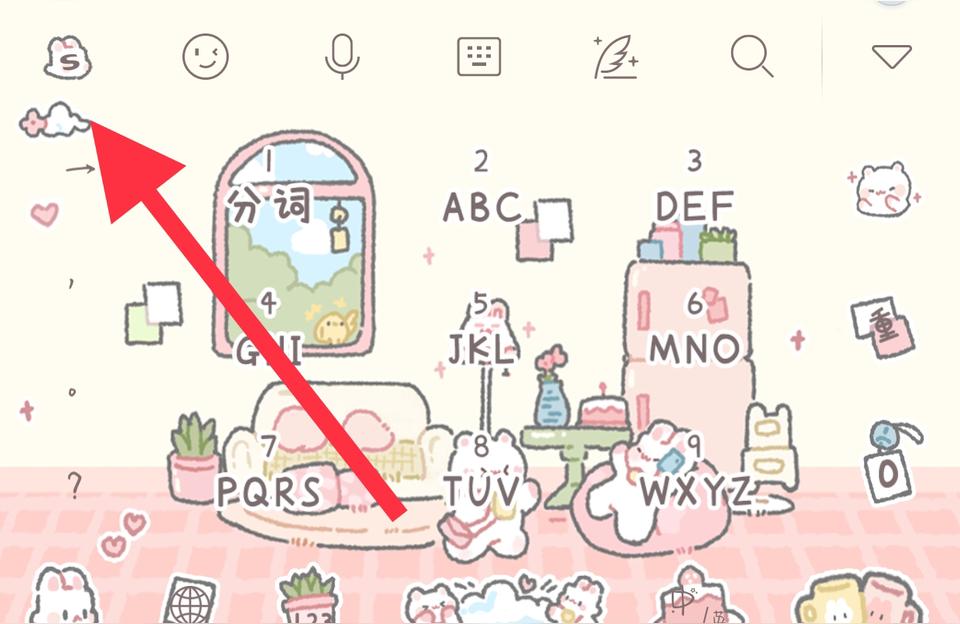Open the emoji panel
Screen dimensions: 960x624
pos(205,57)
